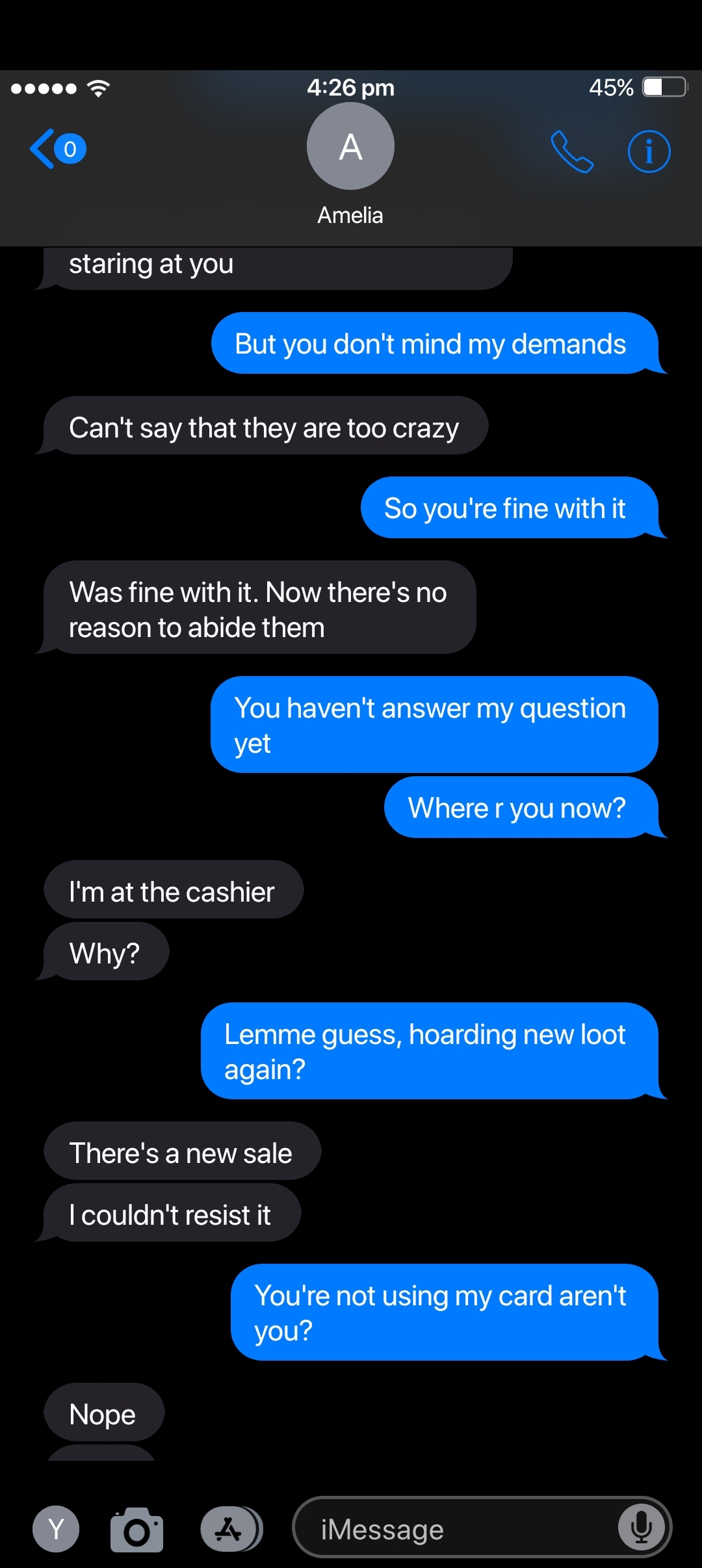Call Amelia with the phone icon
702x1568 pixels.
(572, 151)
